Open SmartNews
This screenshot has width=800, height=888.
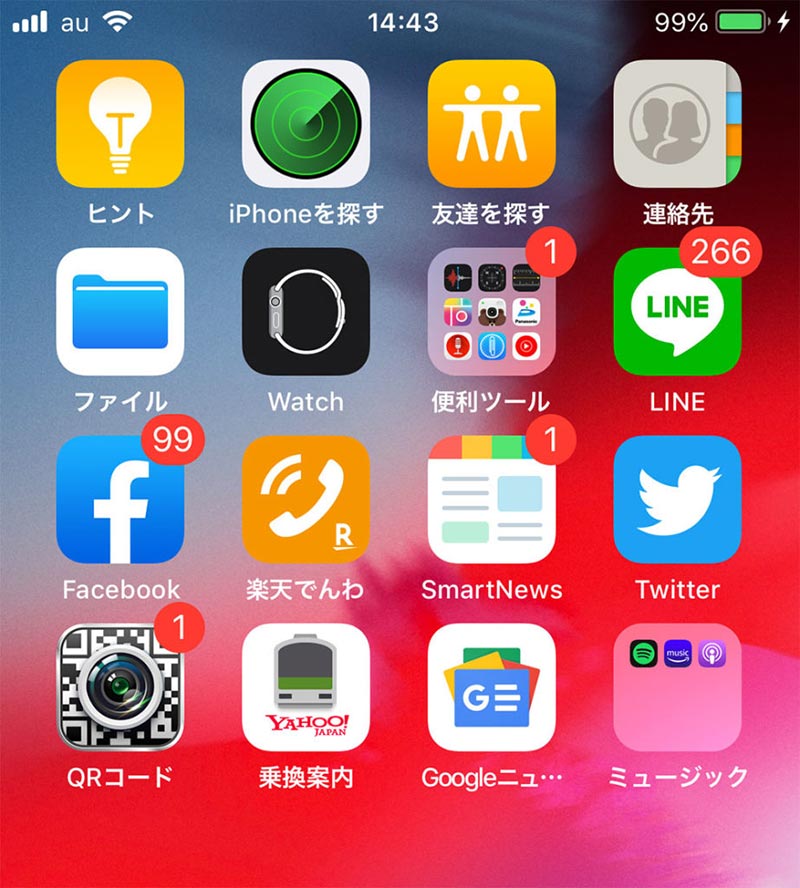pos(492,500)
